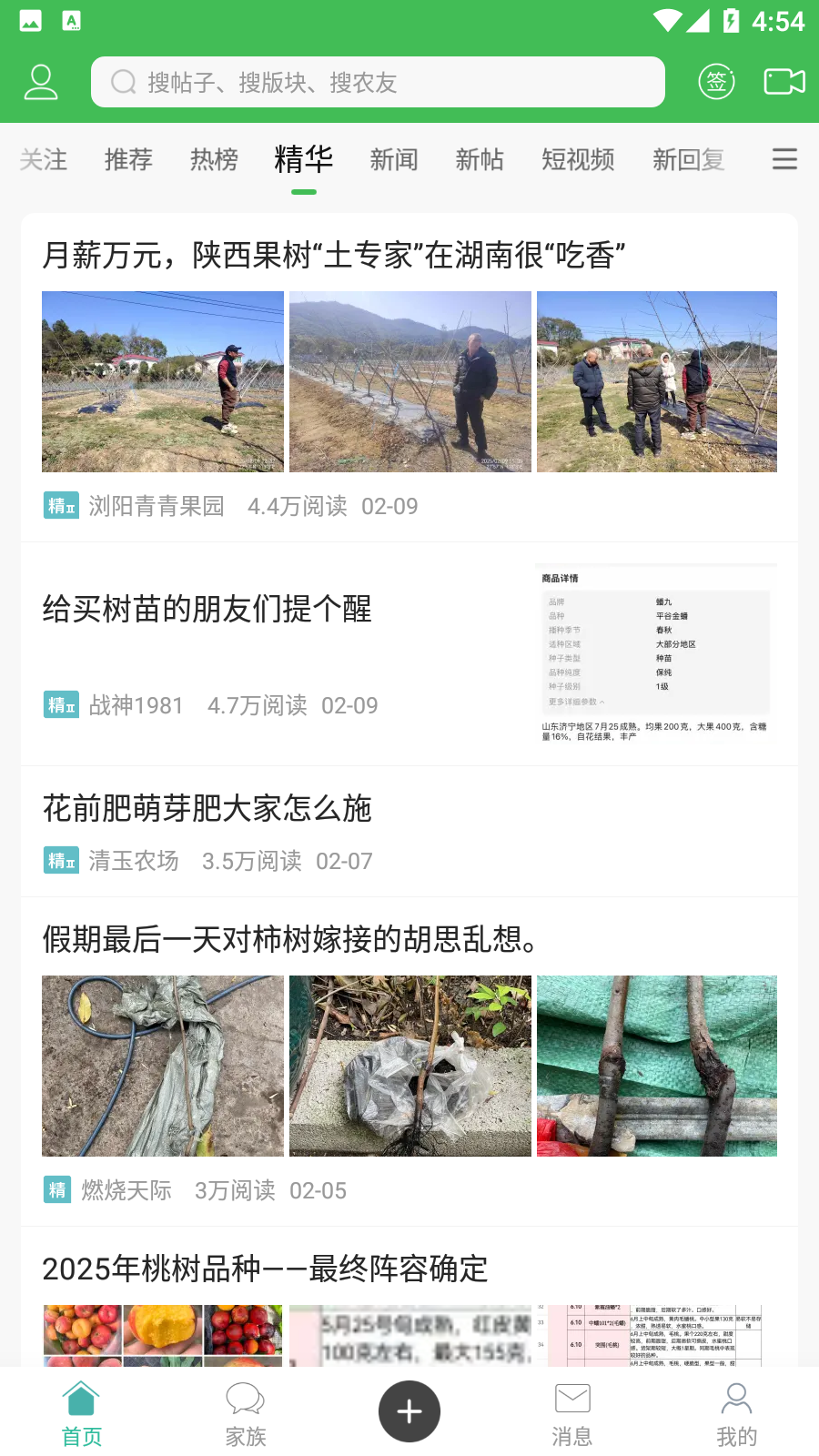Select the 热榜 tab
The image size is (819, 1456).
214,159
